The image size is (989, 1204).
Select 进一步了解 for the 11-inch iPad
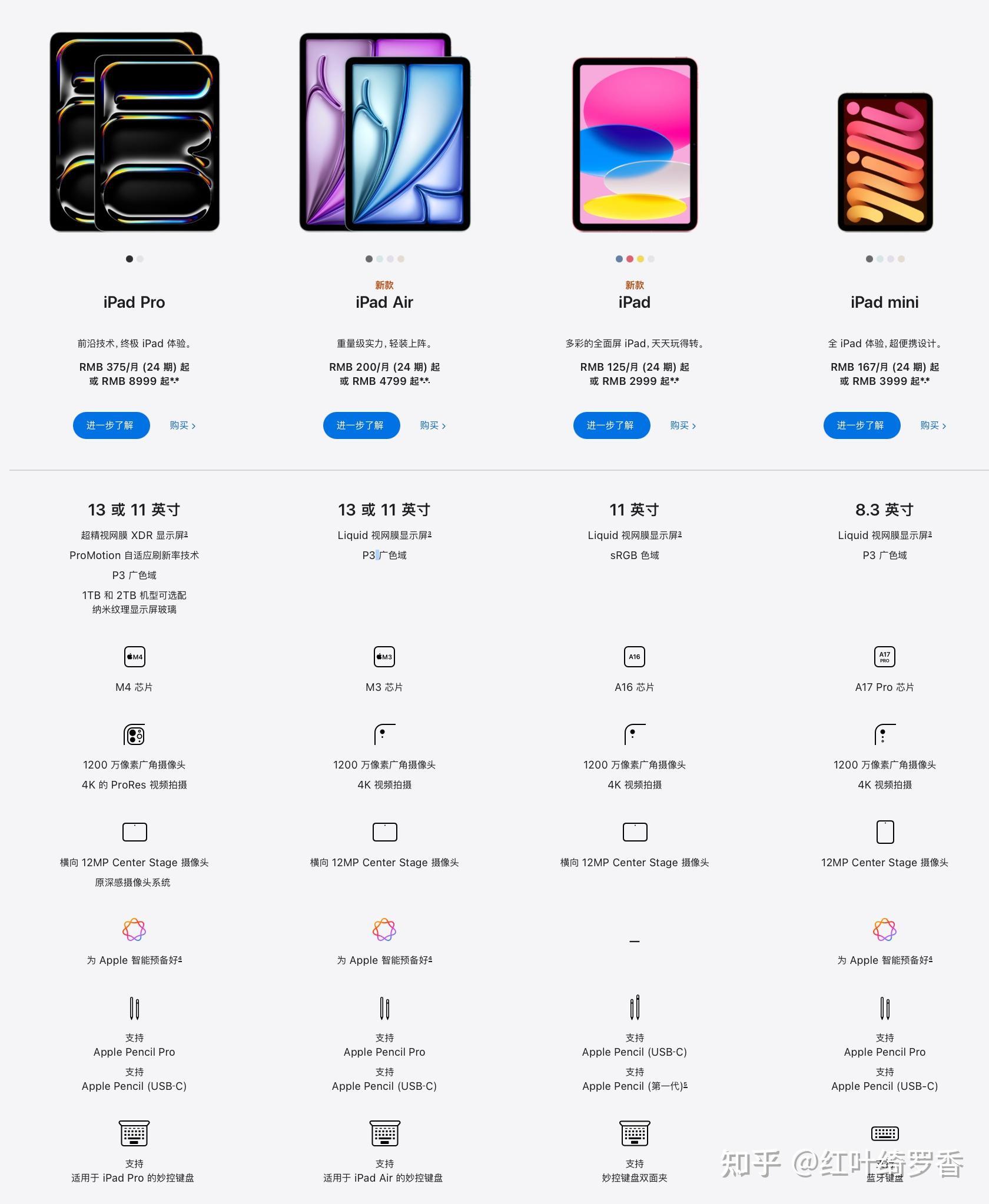coord(611,425)
